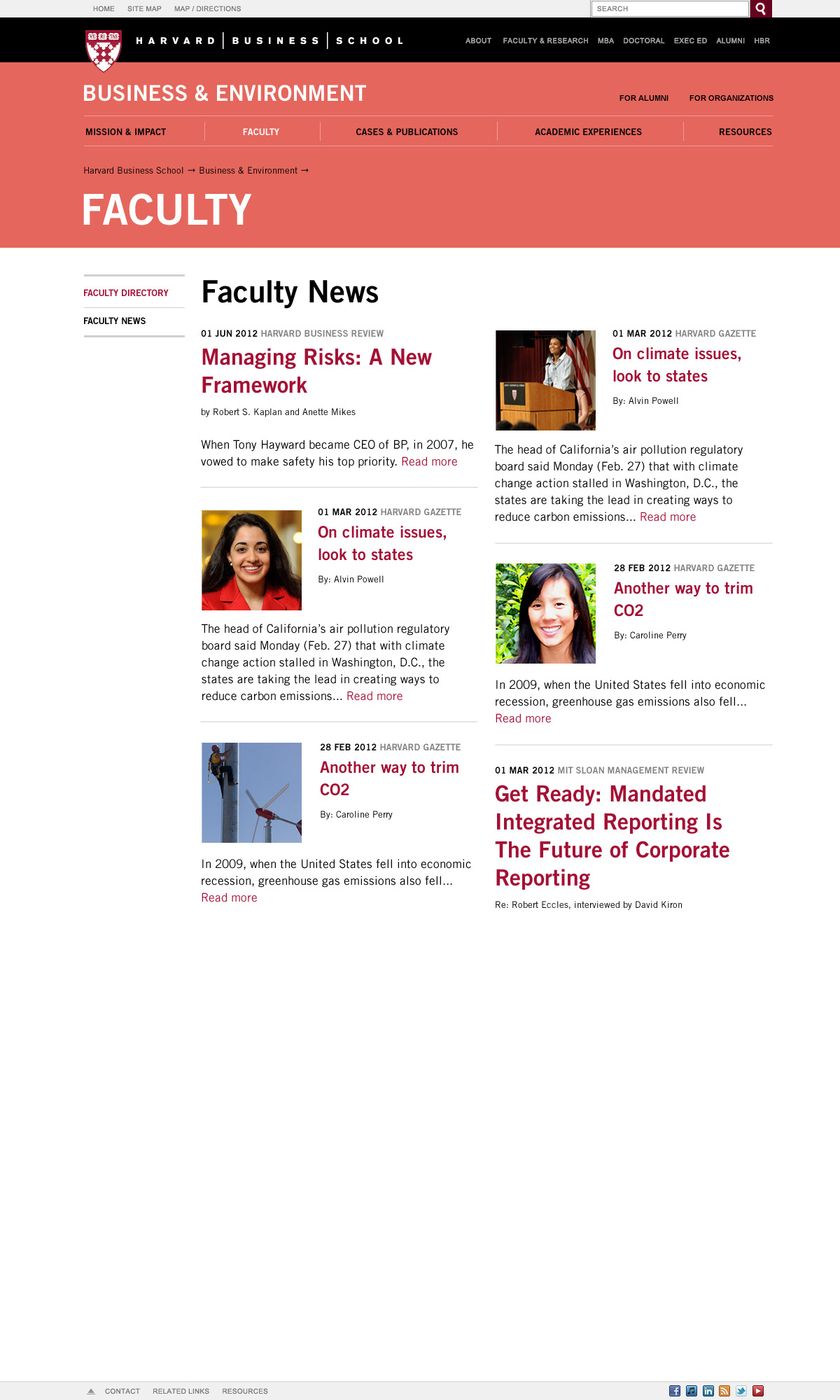Open Cases & Publications tab
Screen dimensions: 840x1400
coord(407,132)
